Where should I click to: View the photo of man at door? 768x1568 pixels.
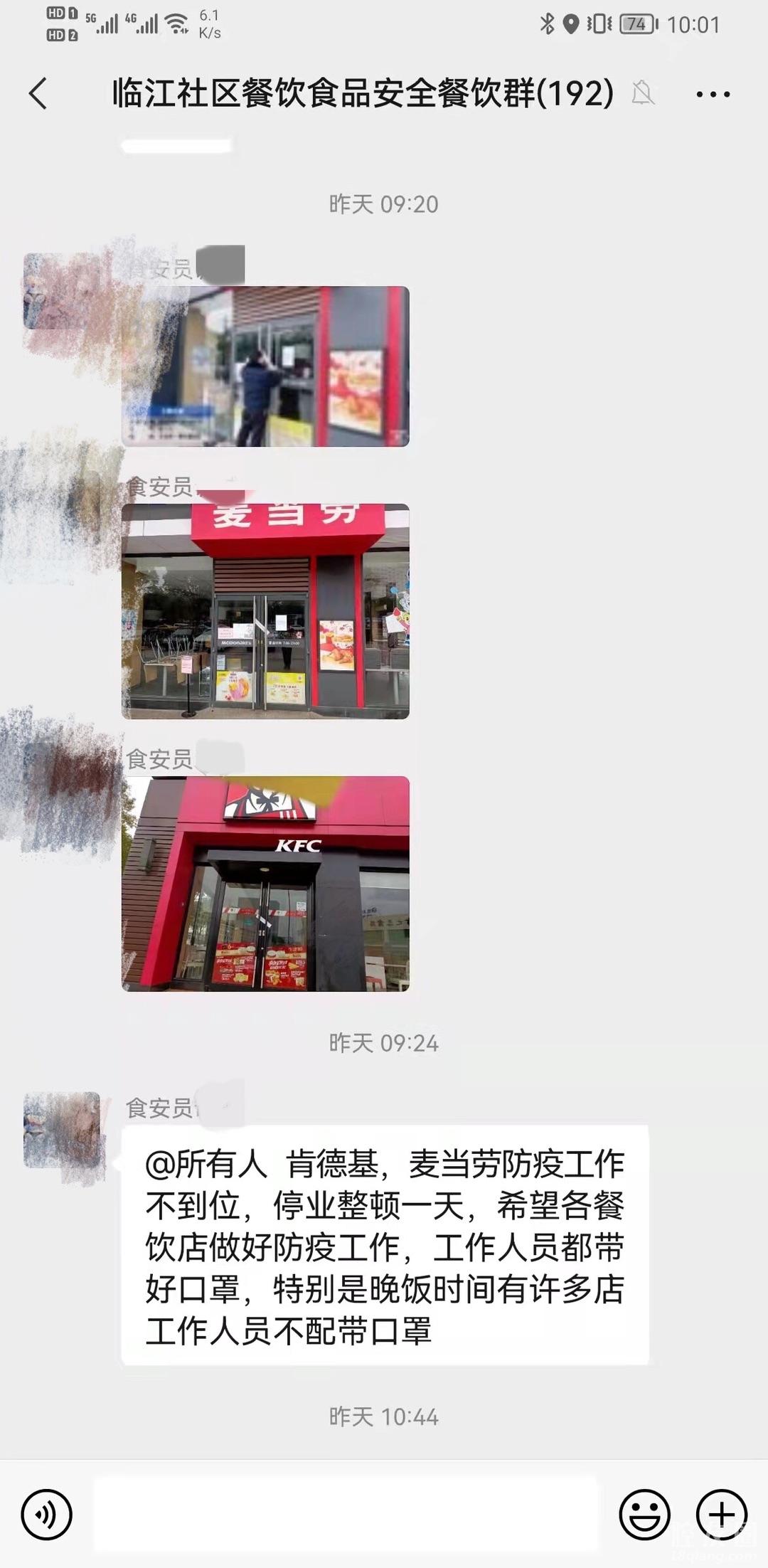pyautogui.click(x=265, y=366)
